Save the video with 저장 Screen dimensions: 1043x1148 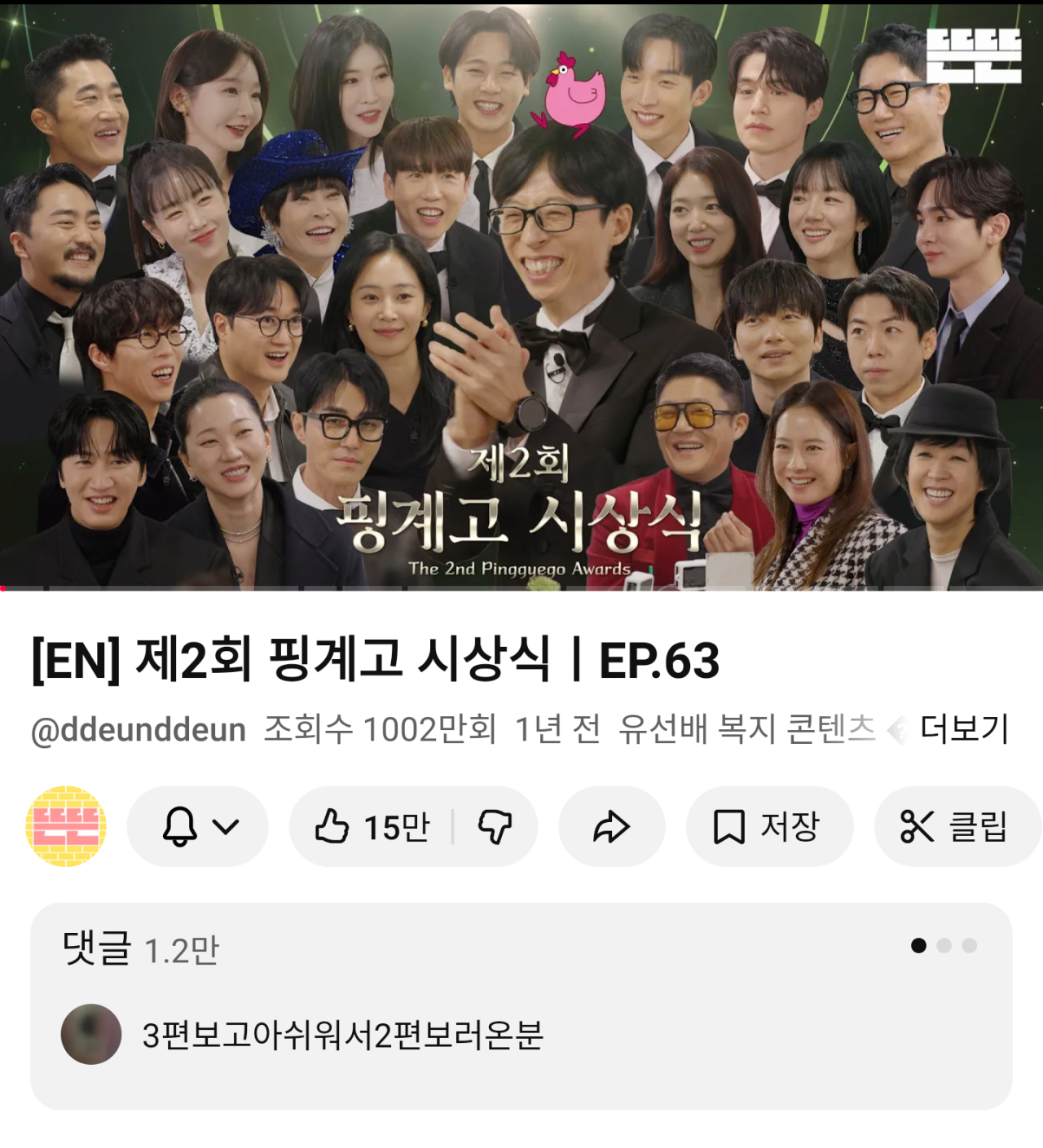click(769, 826)
